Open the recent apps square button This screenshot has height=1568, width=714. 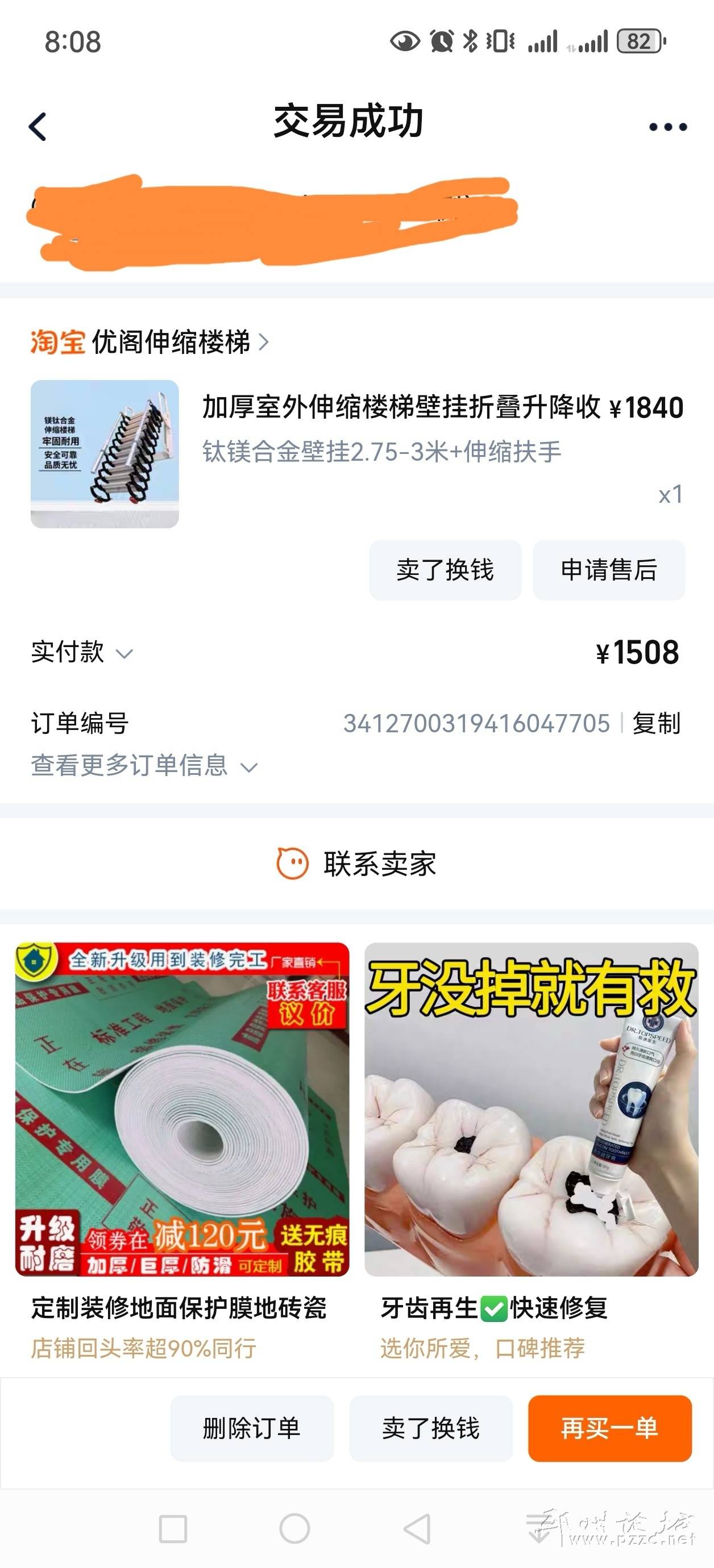(173, 1528)
